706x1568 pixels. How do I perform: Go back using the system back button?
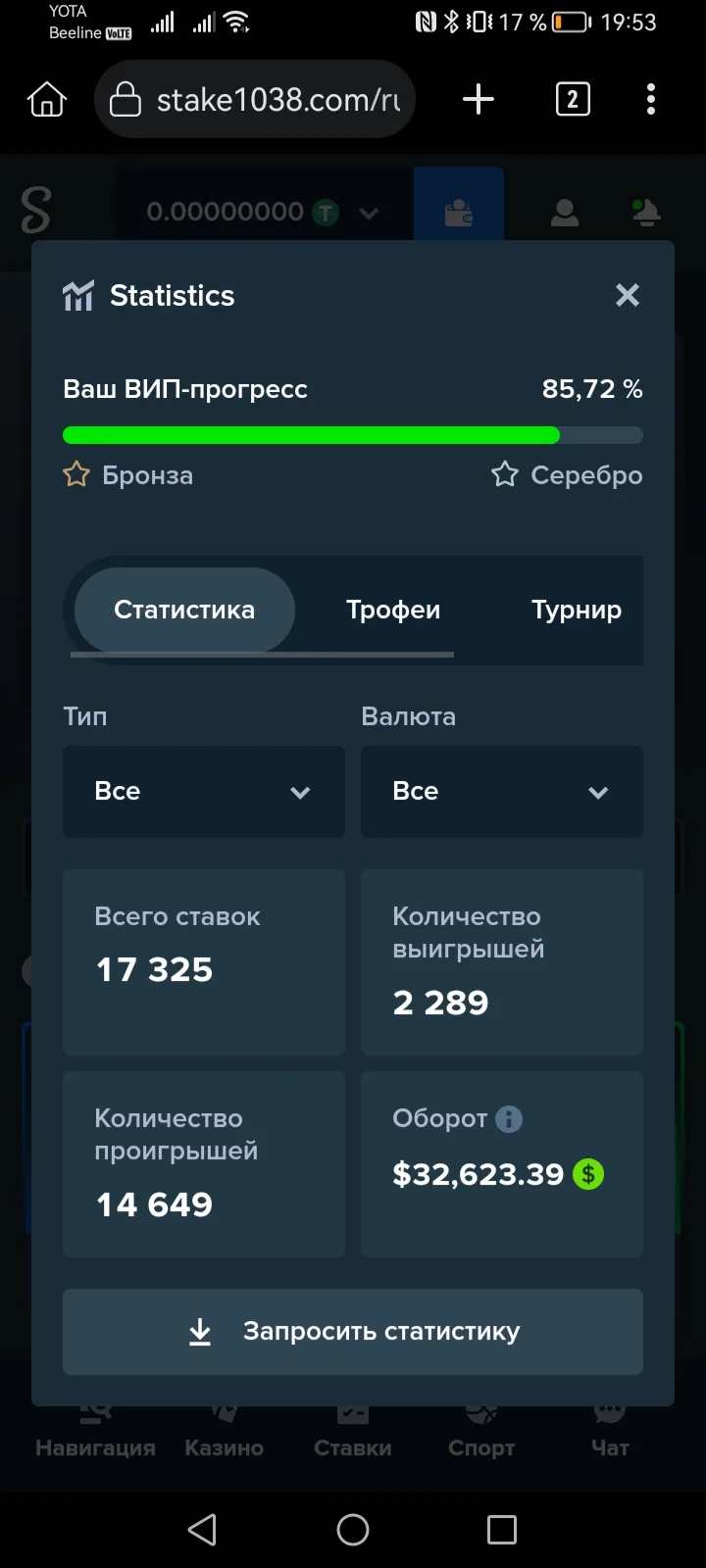click(x=203, y=1530)
